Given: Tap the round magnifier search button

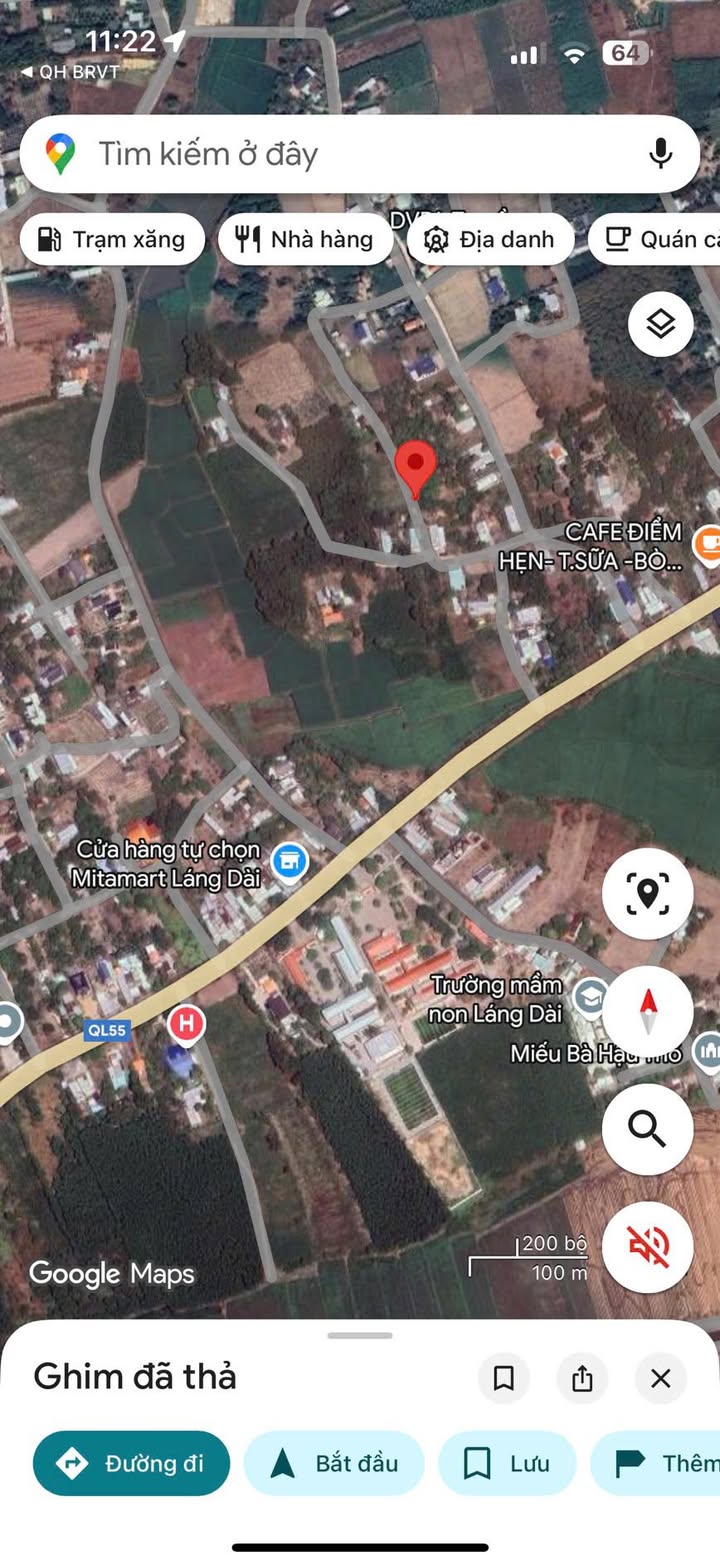Looking at the screenshot, I should 647,1129.
